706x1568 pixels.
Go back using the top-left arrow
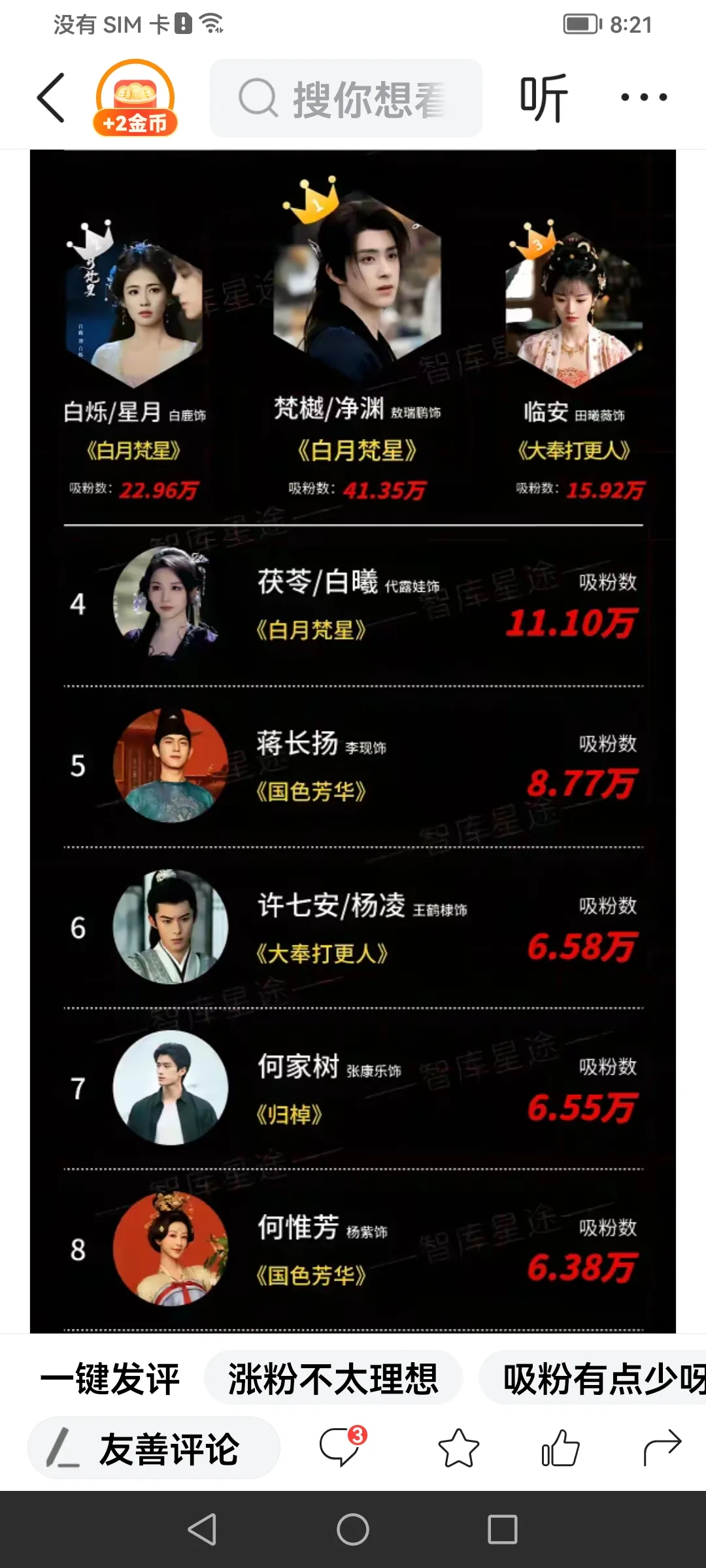coord(51,98)
